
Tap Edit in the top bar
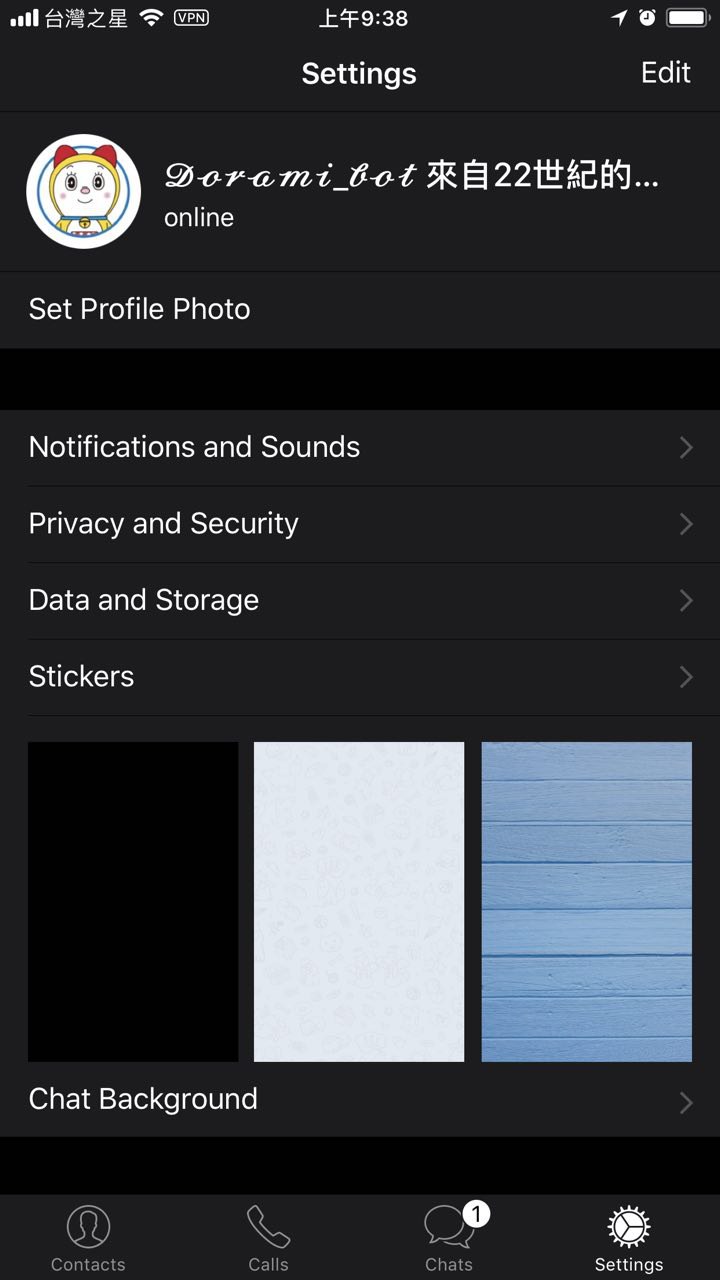click(x=665, y=73)
